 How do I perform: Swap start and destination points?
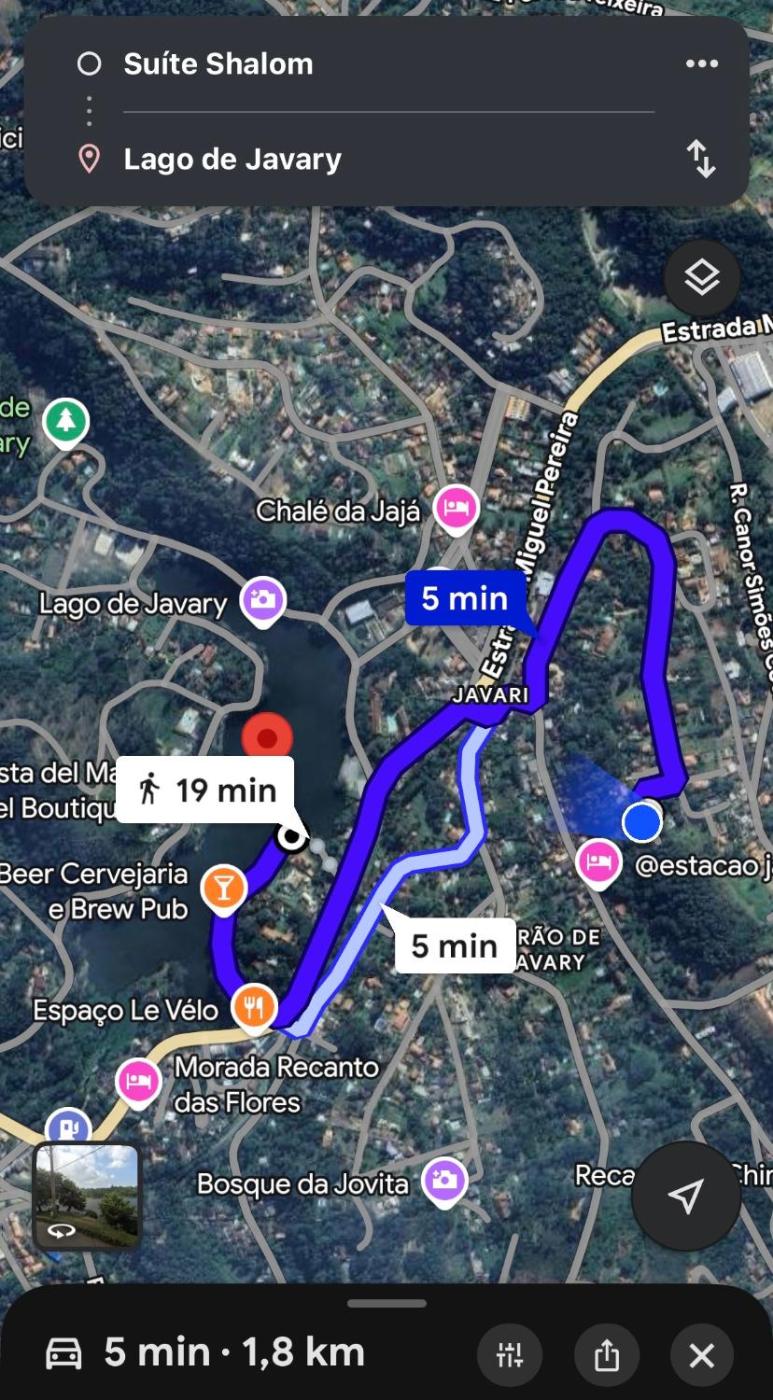[x=701, y=159]
